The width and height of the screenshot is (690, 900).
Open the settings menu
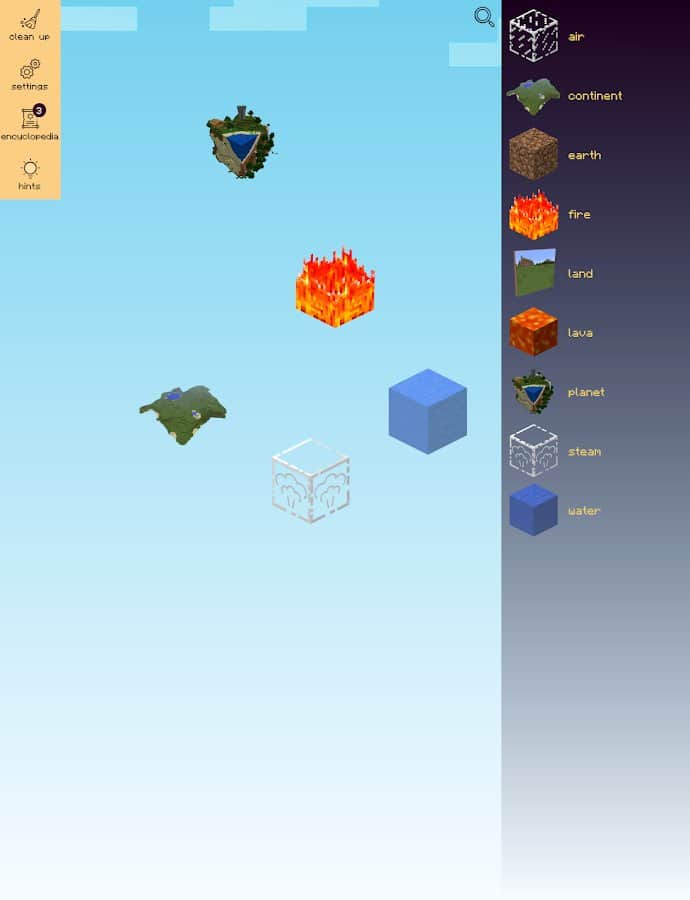30,74
